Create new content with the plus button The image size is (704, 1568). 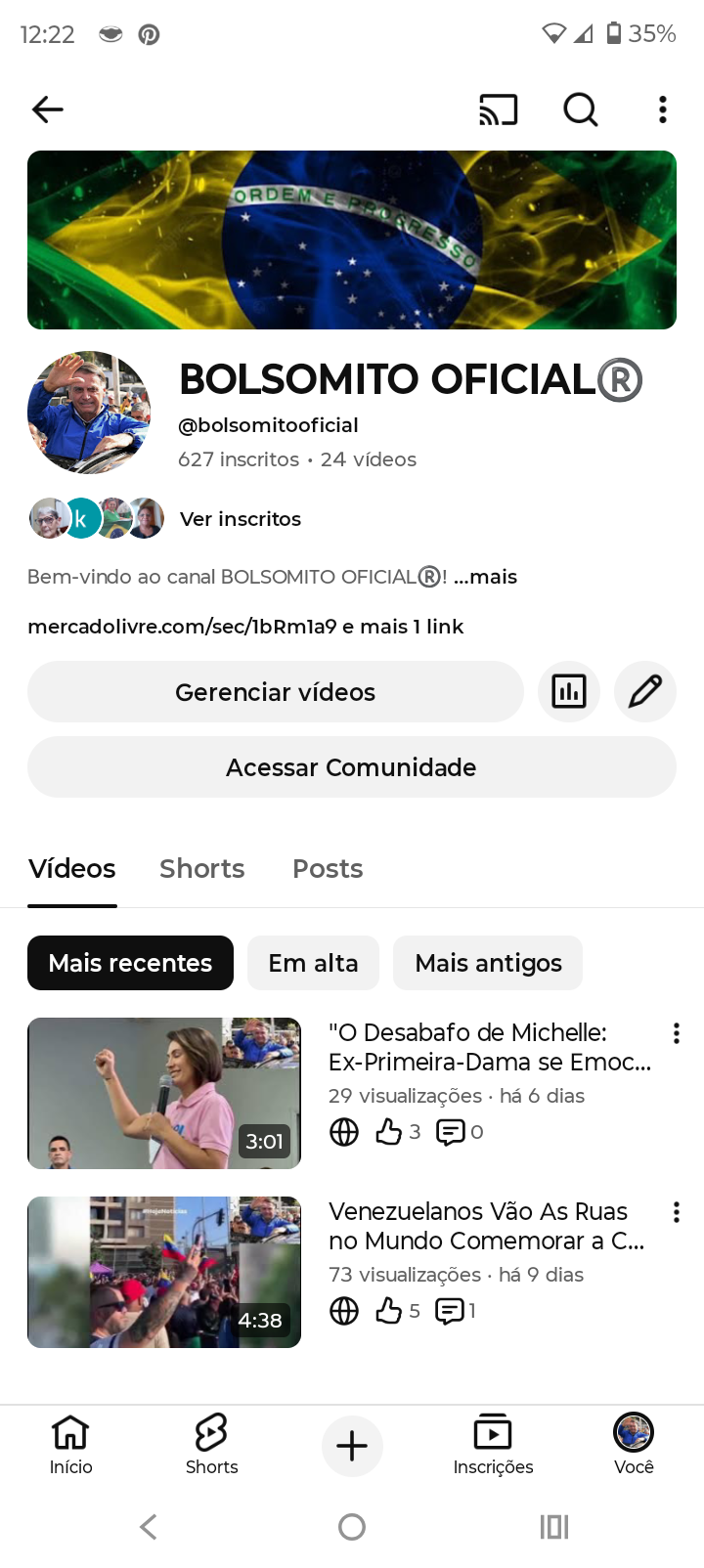(352, 1446)
